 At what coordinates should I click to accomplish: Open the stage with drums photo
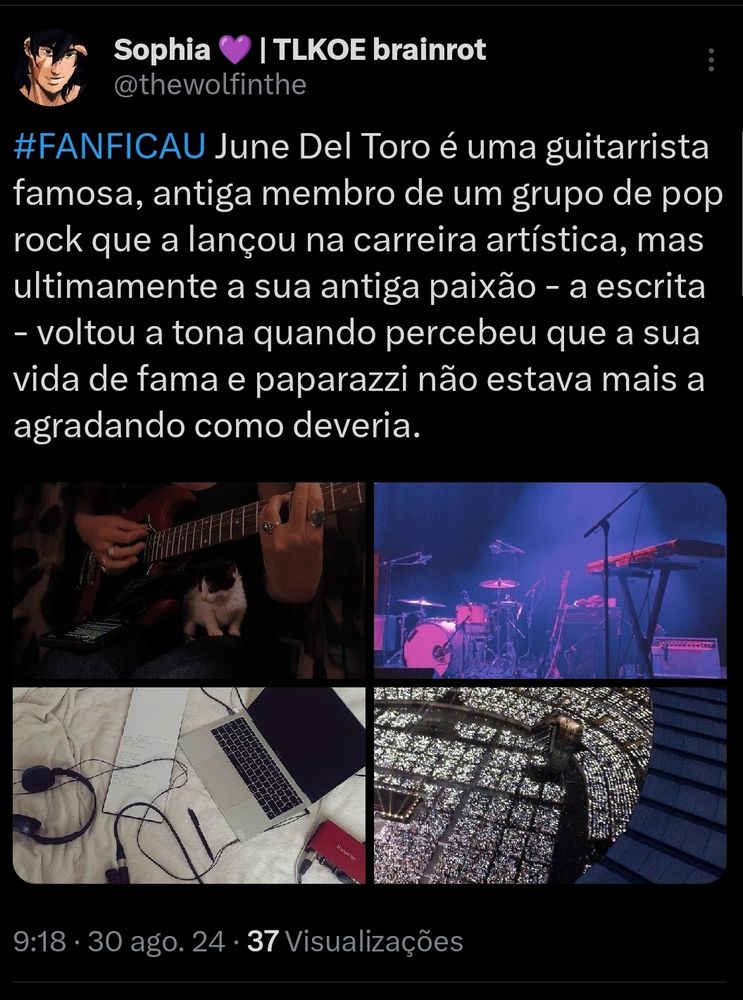point(550,582)
